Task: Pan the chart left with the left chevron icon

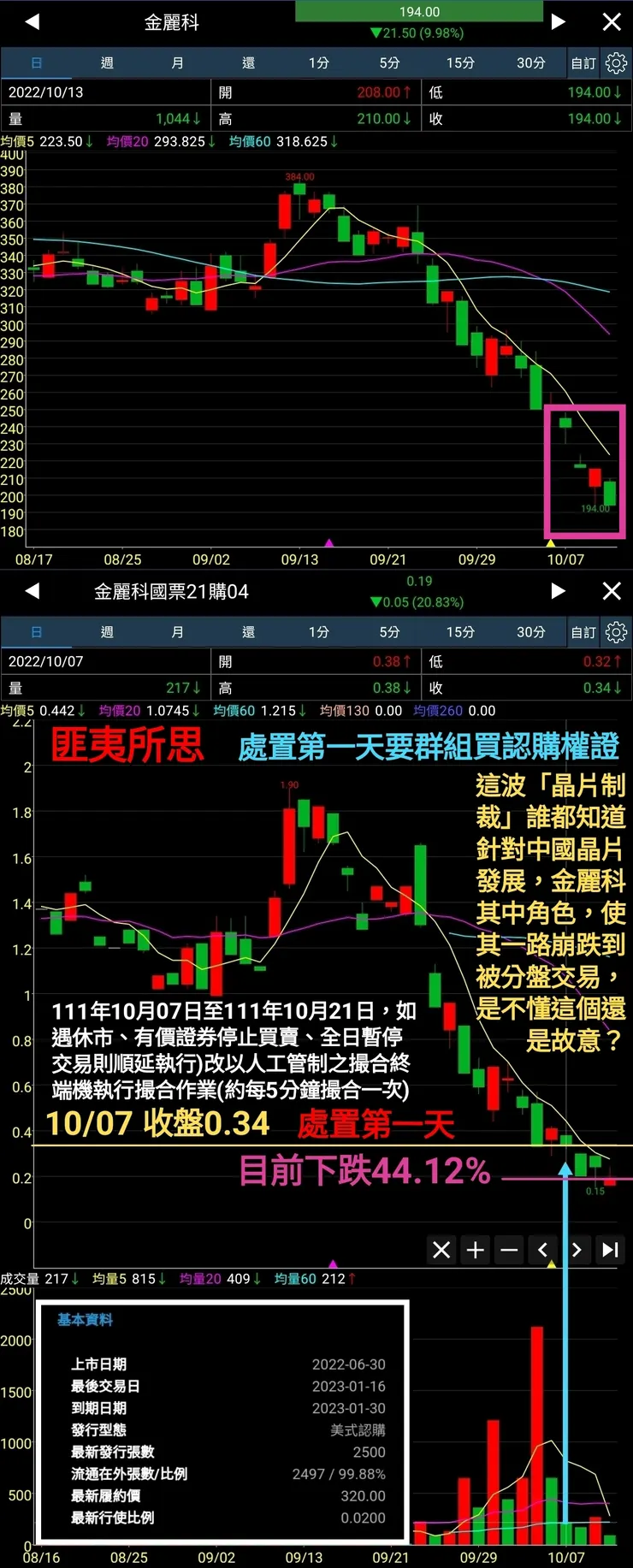Action: pos(542,1250)
